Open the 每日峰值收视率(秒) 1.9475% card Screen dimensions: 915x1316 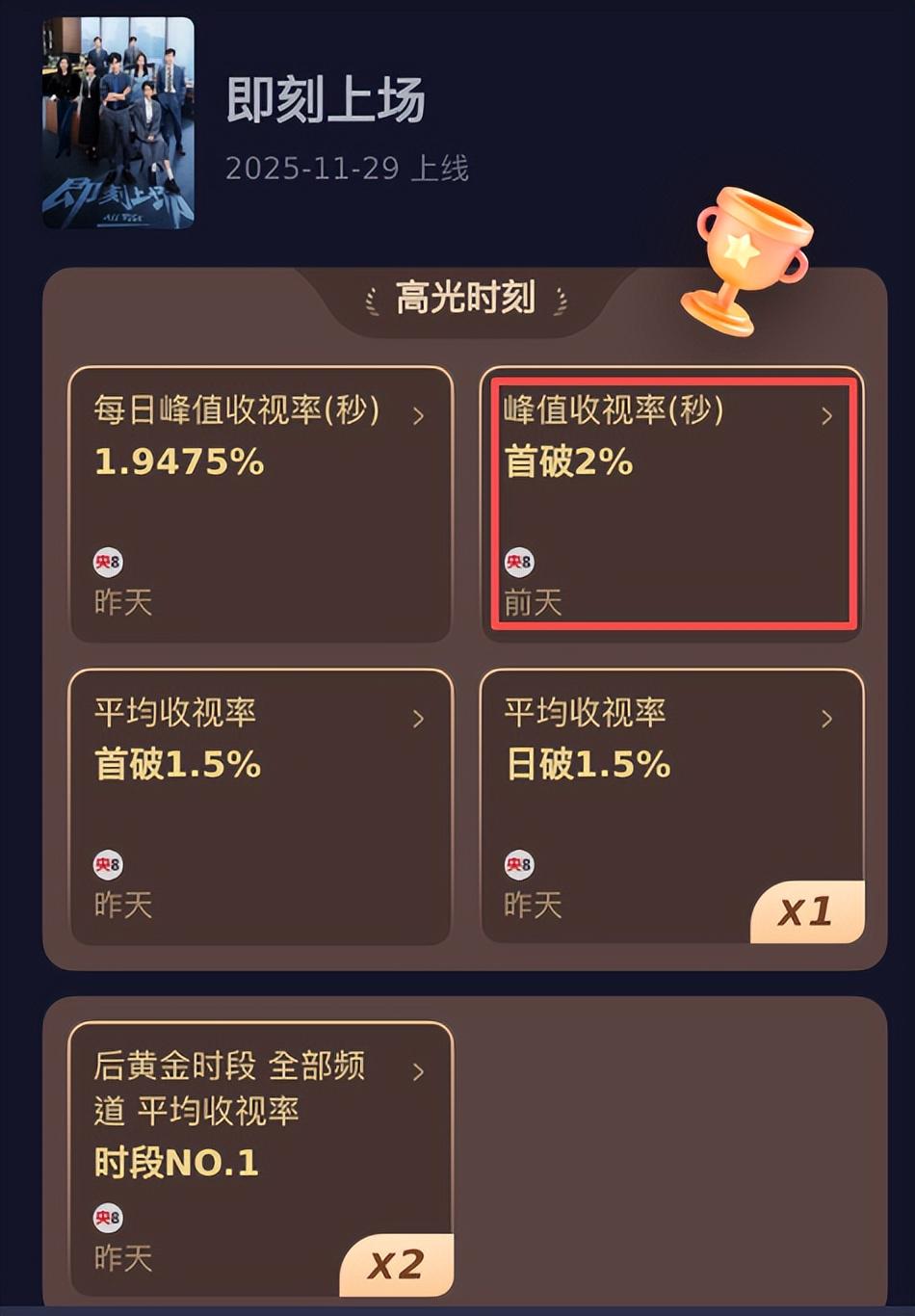(260, 504)
